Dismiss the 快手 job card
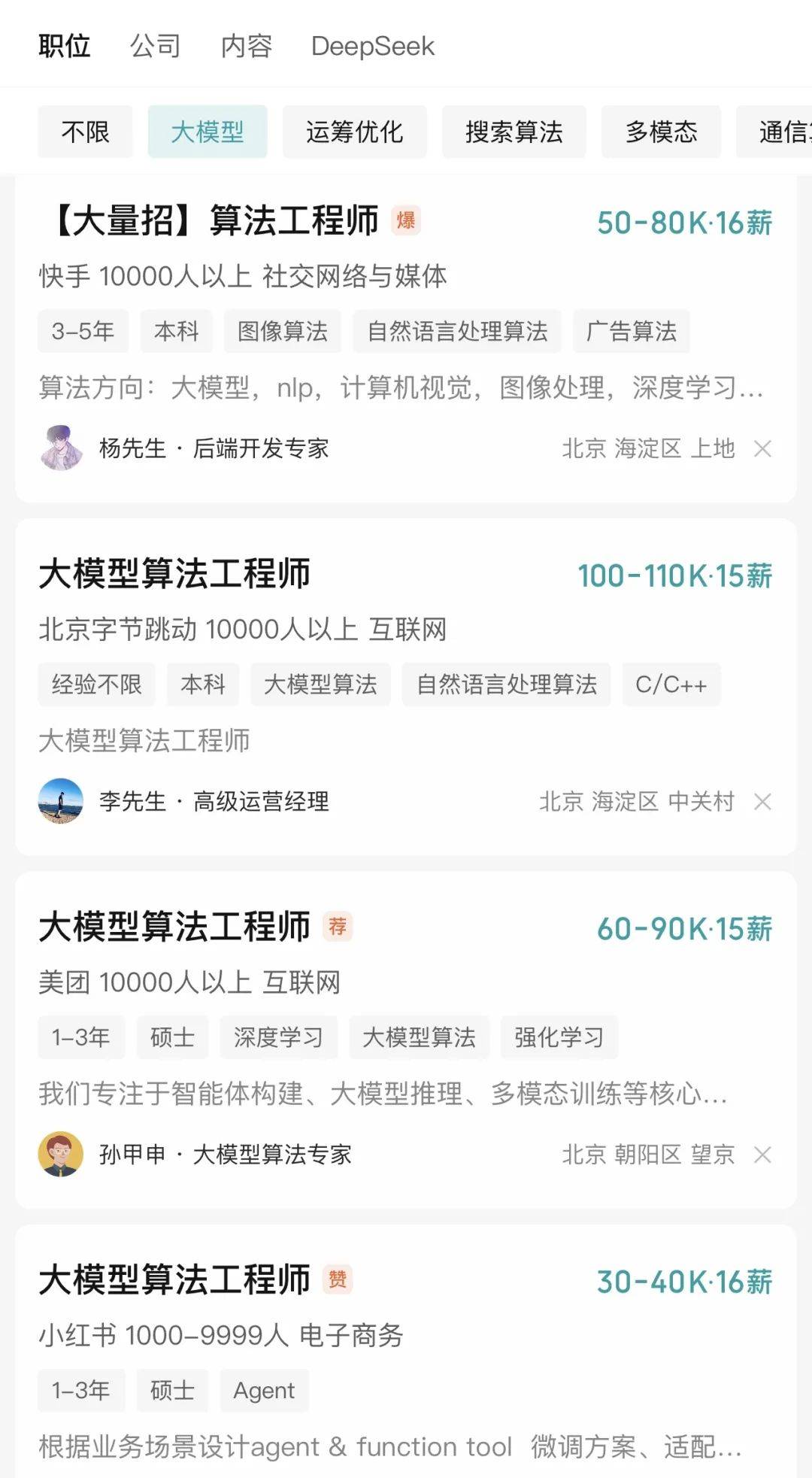The width and height of the screenshot is (812, 1478). click(762, 449)
